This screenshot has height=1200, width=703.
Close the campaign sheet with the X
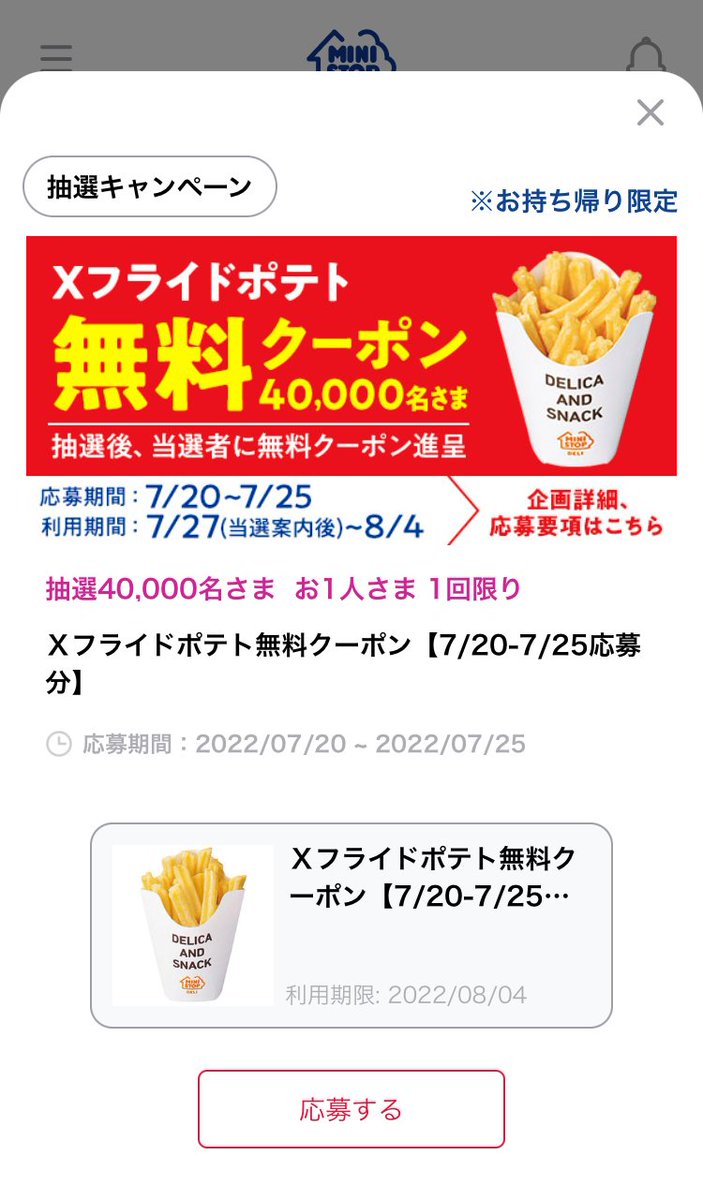pos(650,113)
